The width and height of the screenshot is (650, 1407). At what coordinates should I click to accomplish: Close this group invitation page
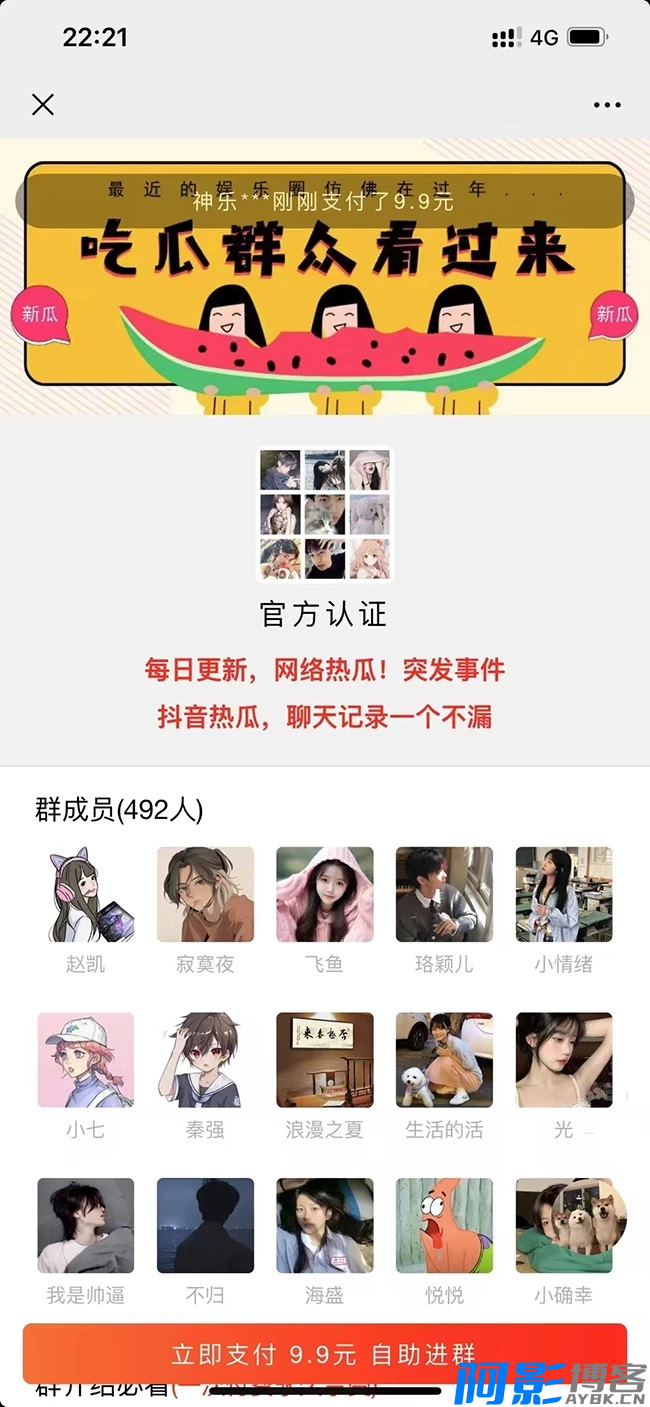[x=43, y=105]
